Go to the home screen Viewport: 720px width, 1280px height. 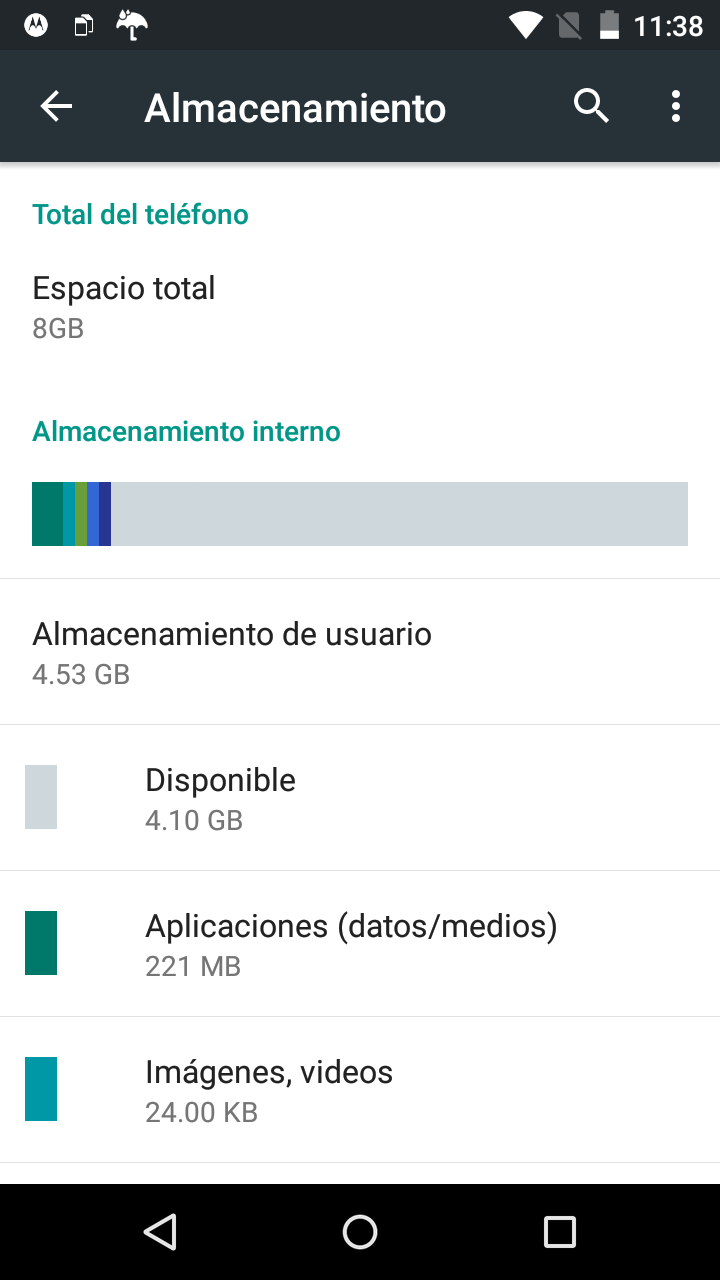(360, 1232)
